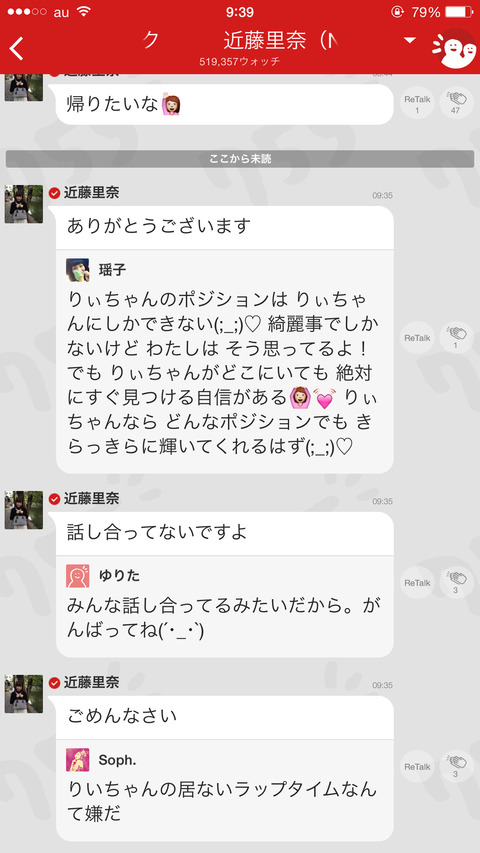Open ゆりた's profile avatar

[x=78, y=576]
